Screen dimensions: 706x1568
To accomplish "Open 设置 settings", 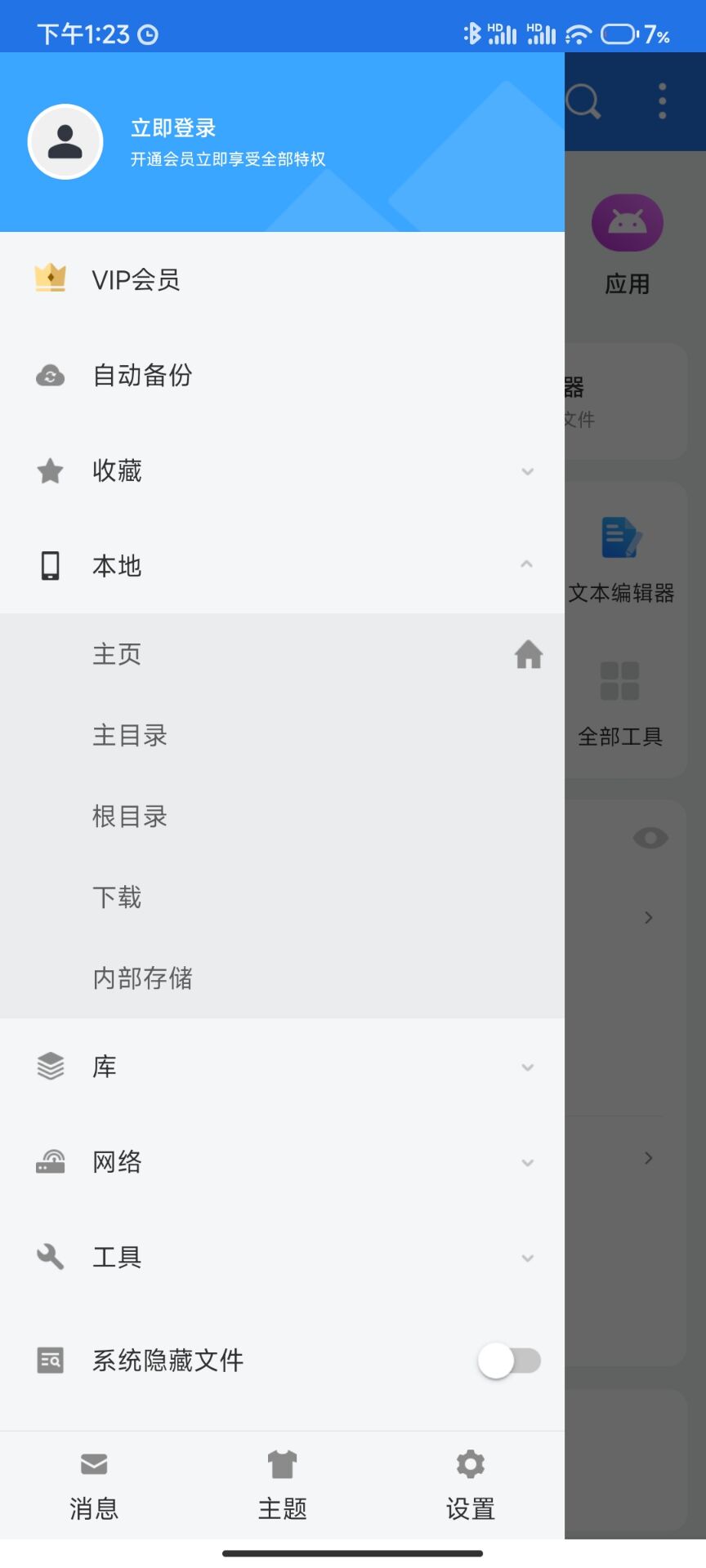I will tap(470, 1486).
